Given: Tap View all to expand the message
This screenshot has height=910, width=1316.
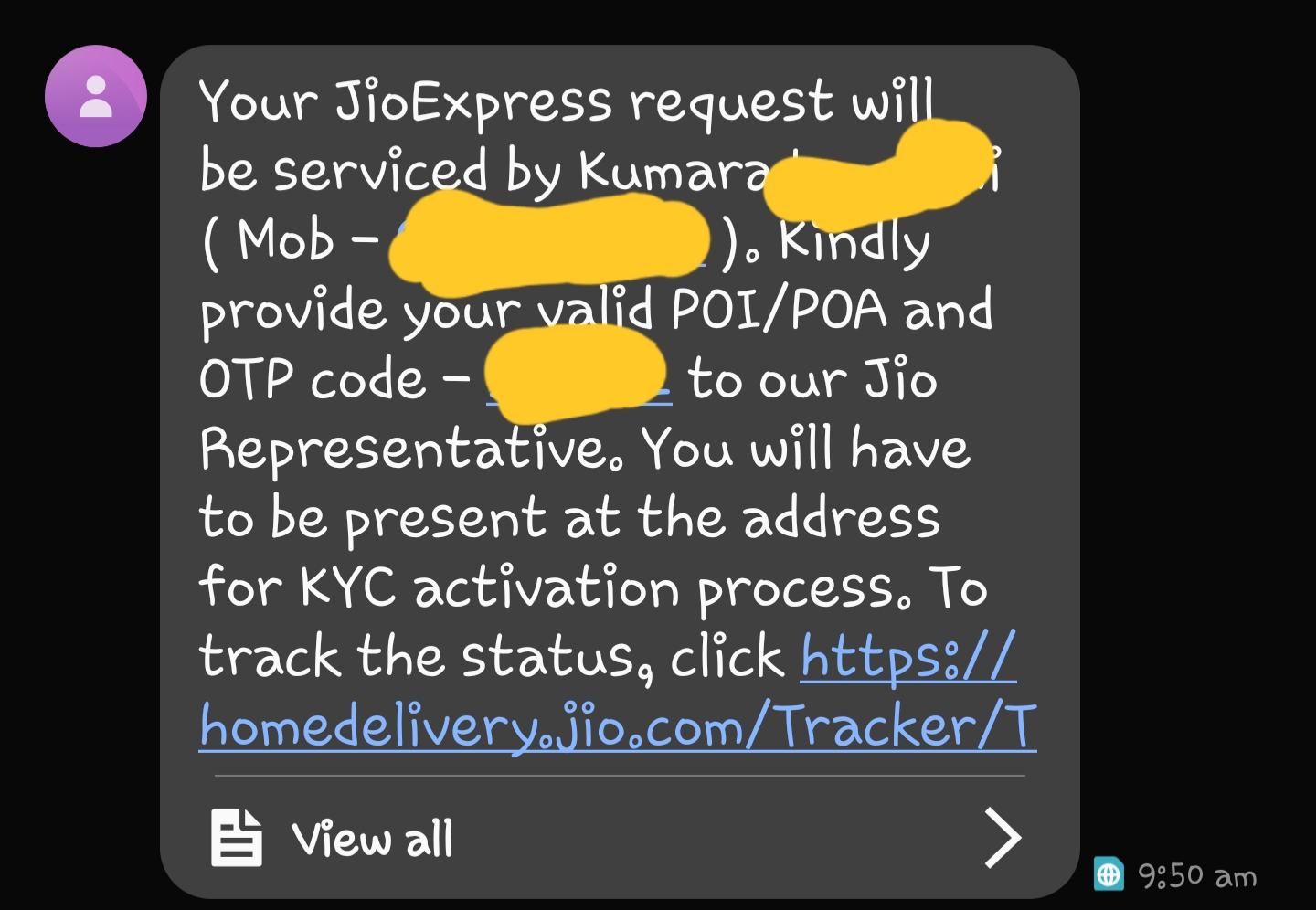Looking at the screenshot, I should (x=372, y=838).
